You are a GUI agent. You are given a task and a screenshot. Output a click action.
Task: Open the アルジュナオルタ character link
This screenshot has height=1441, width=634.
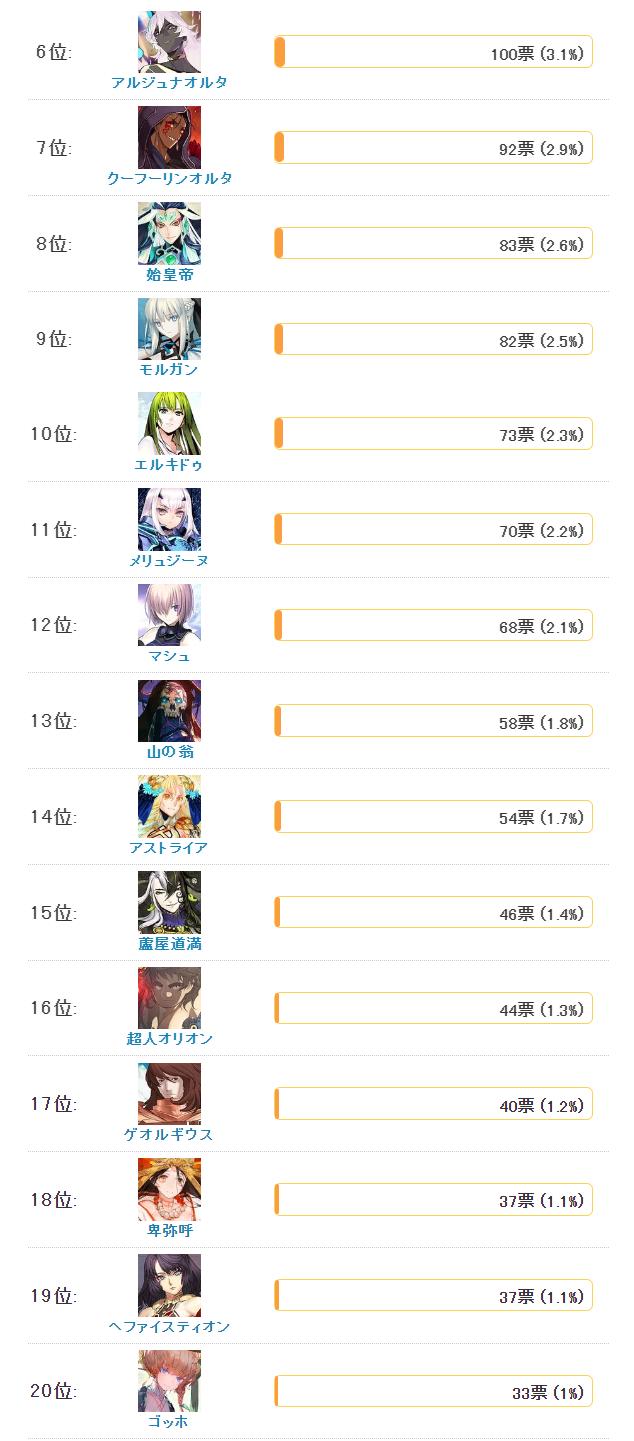(169, 82)
